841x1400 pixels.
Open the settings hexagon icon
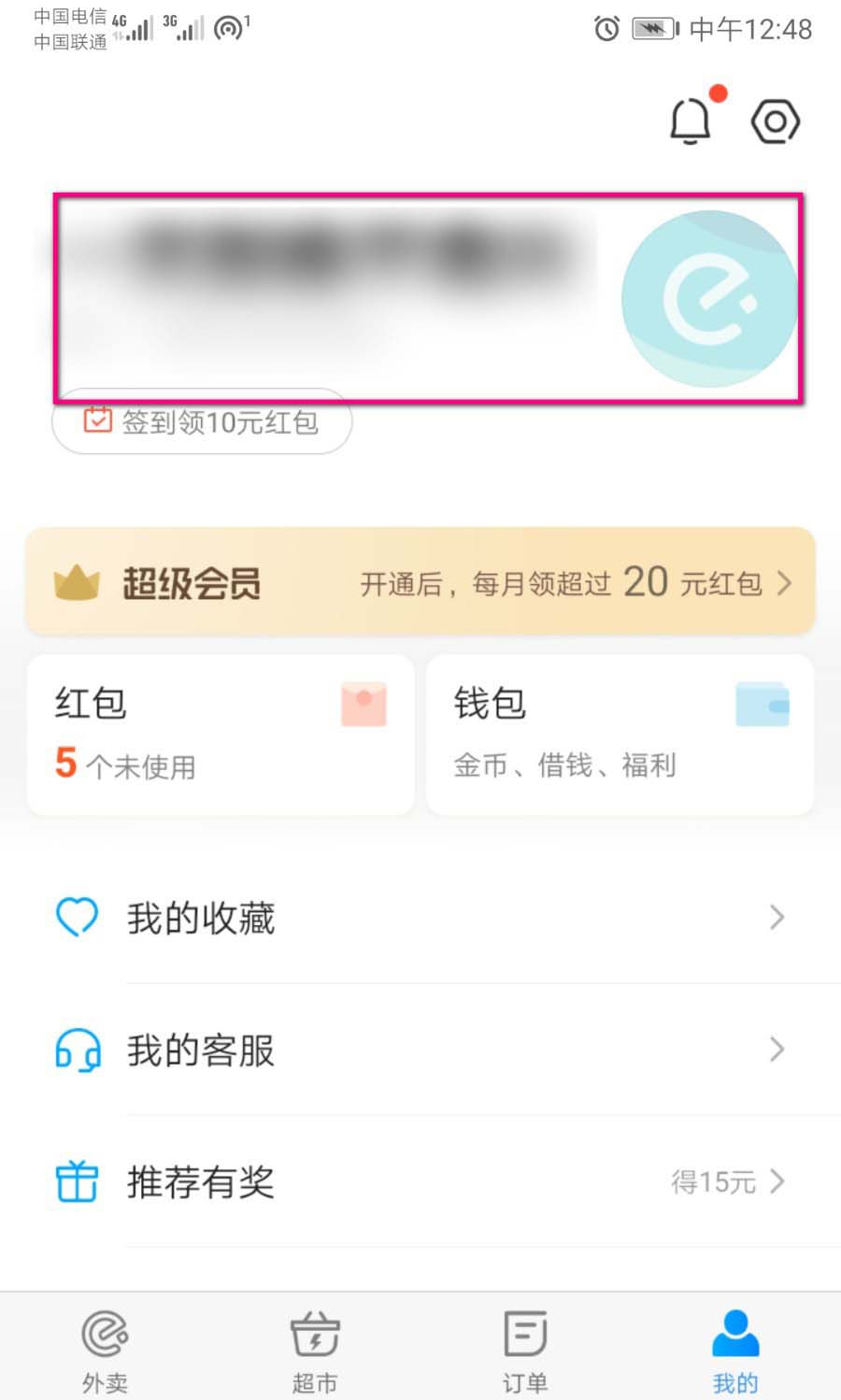[776, 121]
